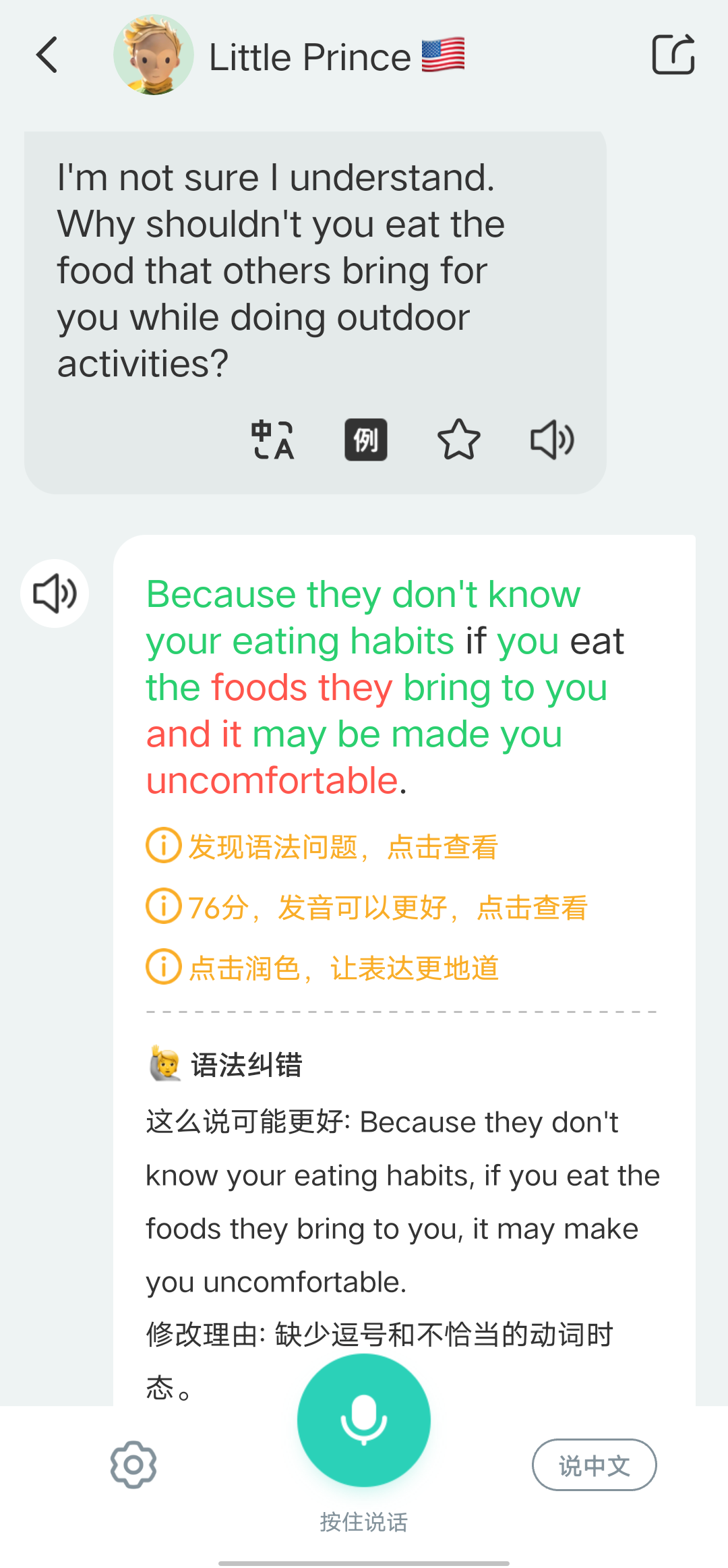Screen dimensions: 728x1568
Task: Open the settings gear
Action: [x=133, y=1464]
